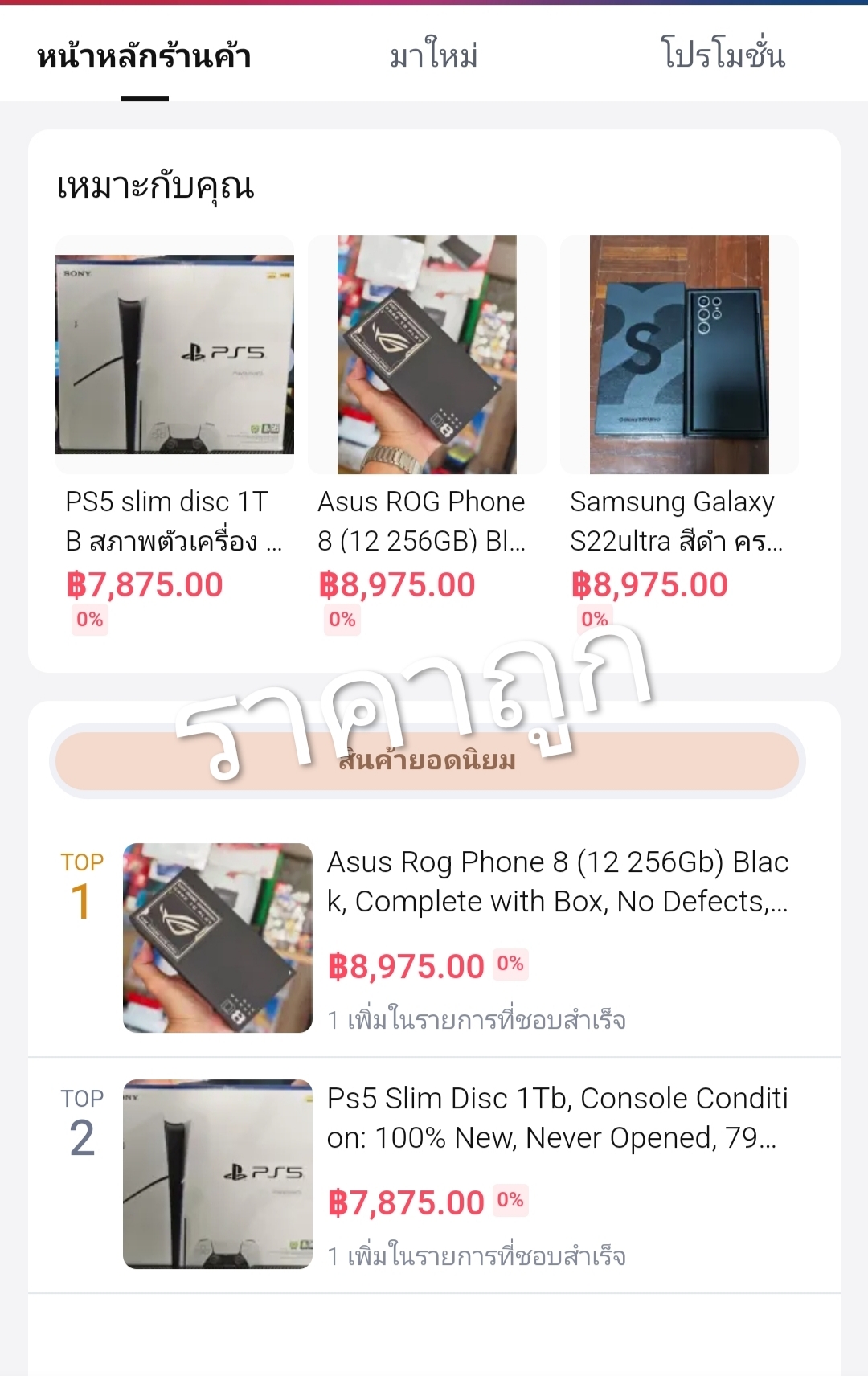This screenshot has height=1376, width=868.
Task: Select the หน้าหลักร้านค้า tab
Action: tap(145, 55)
